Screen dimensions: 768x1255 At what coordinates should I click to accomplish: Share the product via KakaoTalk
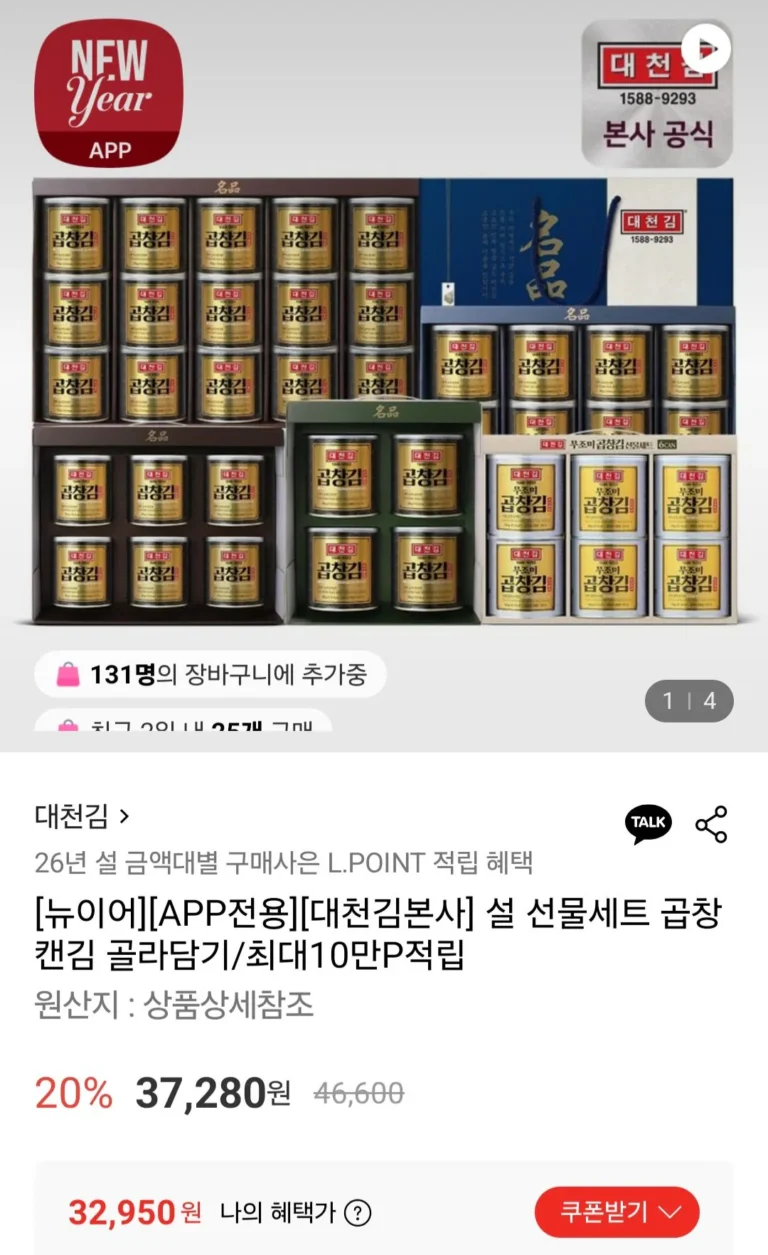click(648, 823)
